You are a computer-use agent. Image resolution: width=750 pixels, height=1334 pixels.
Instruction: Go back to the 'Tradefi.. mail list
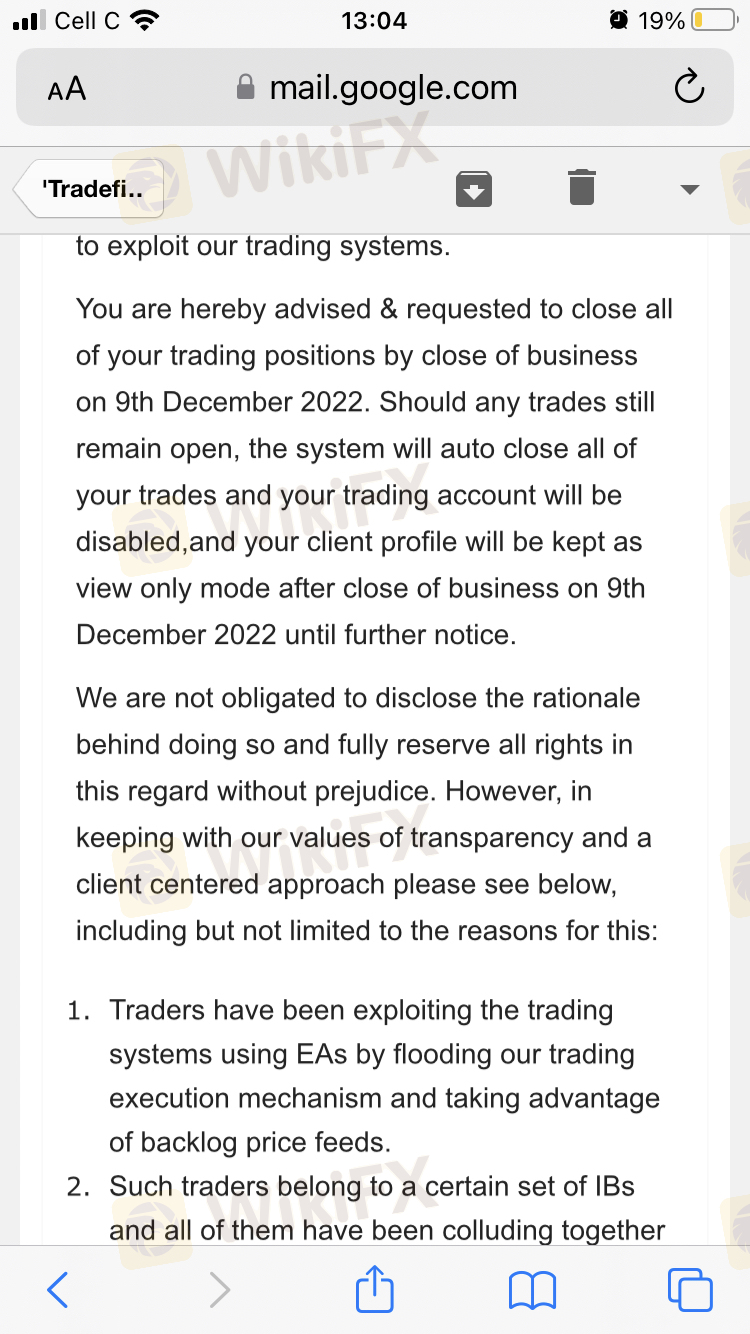[90, 188]
